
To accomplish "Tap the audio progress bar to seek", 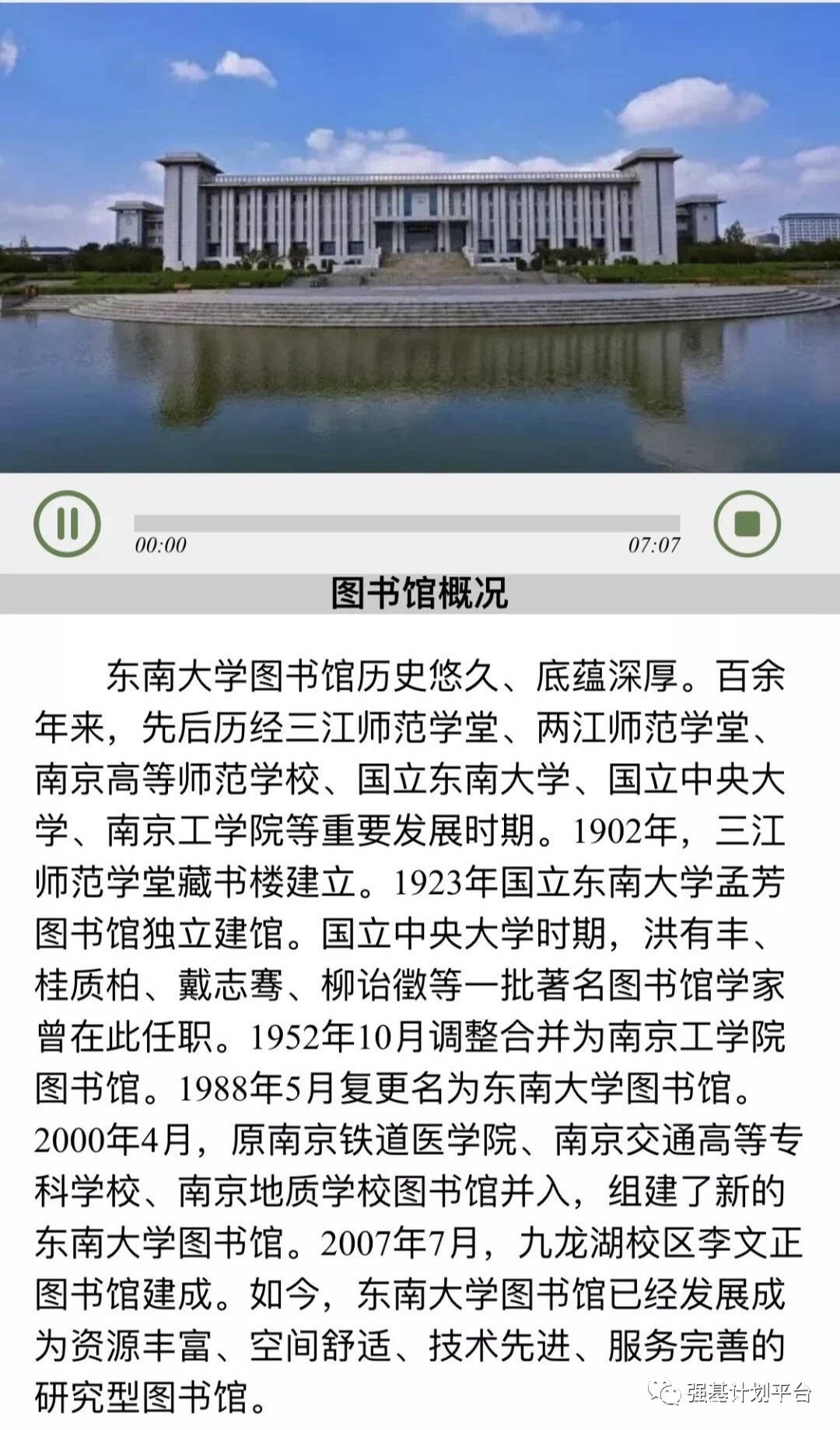I will click(407, 523).
